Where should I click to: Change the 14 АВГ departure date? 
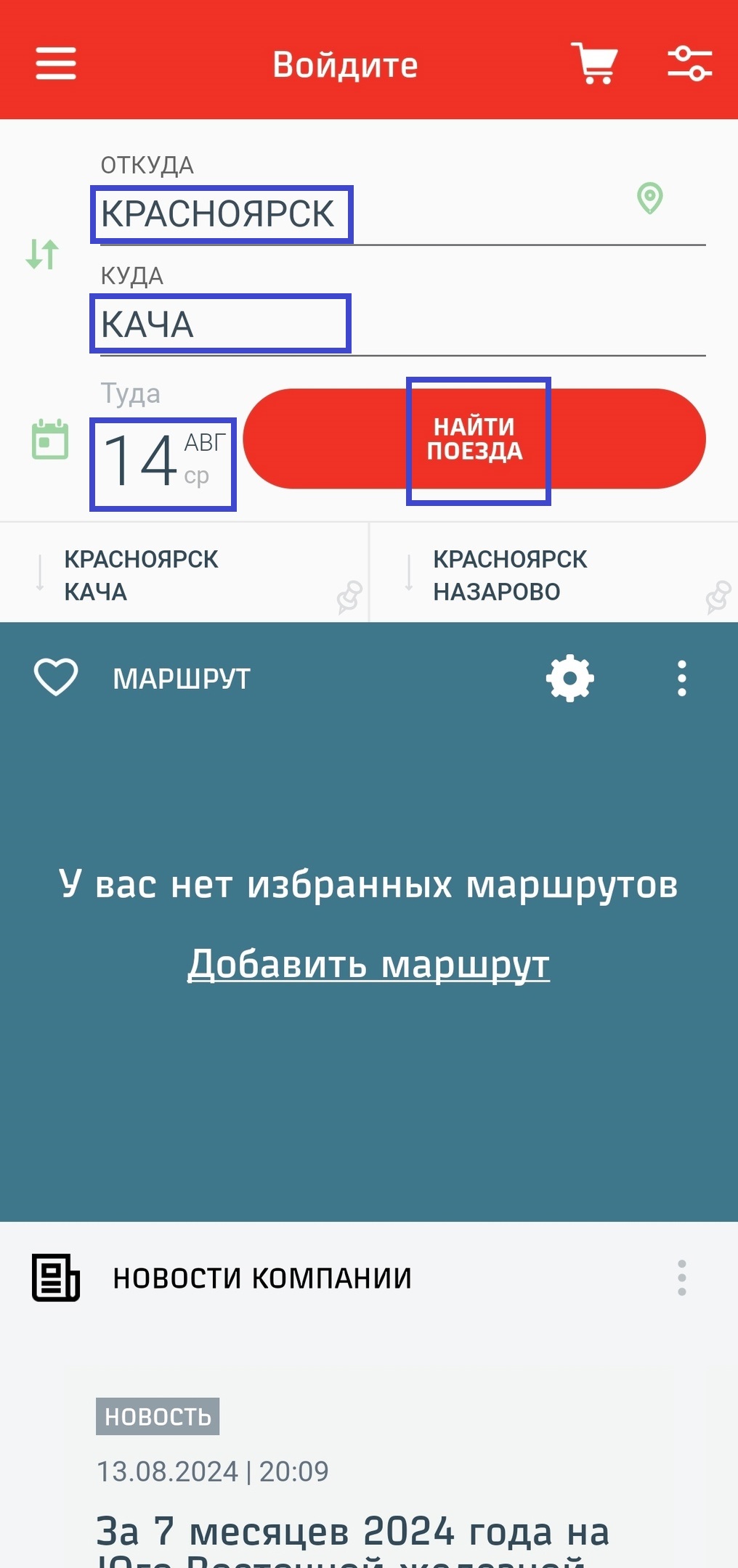[163, 463]
